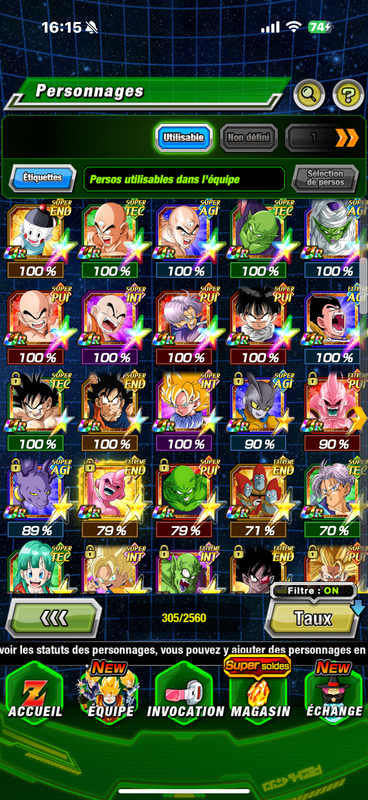Tap the orange double-arrow next button
This screenshot has height=800, width=368.
point(347,137)
